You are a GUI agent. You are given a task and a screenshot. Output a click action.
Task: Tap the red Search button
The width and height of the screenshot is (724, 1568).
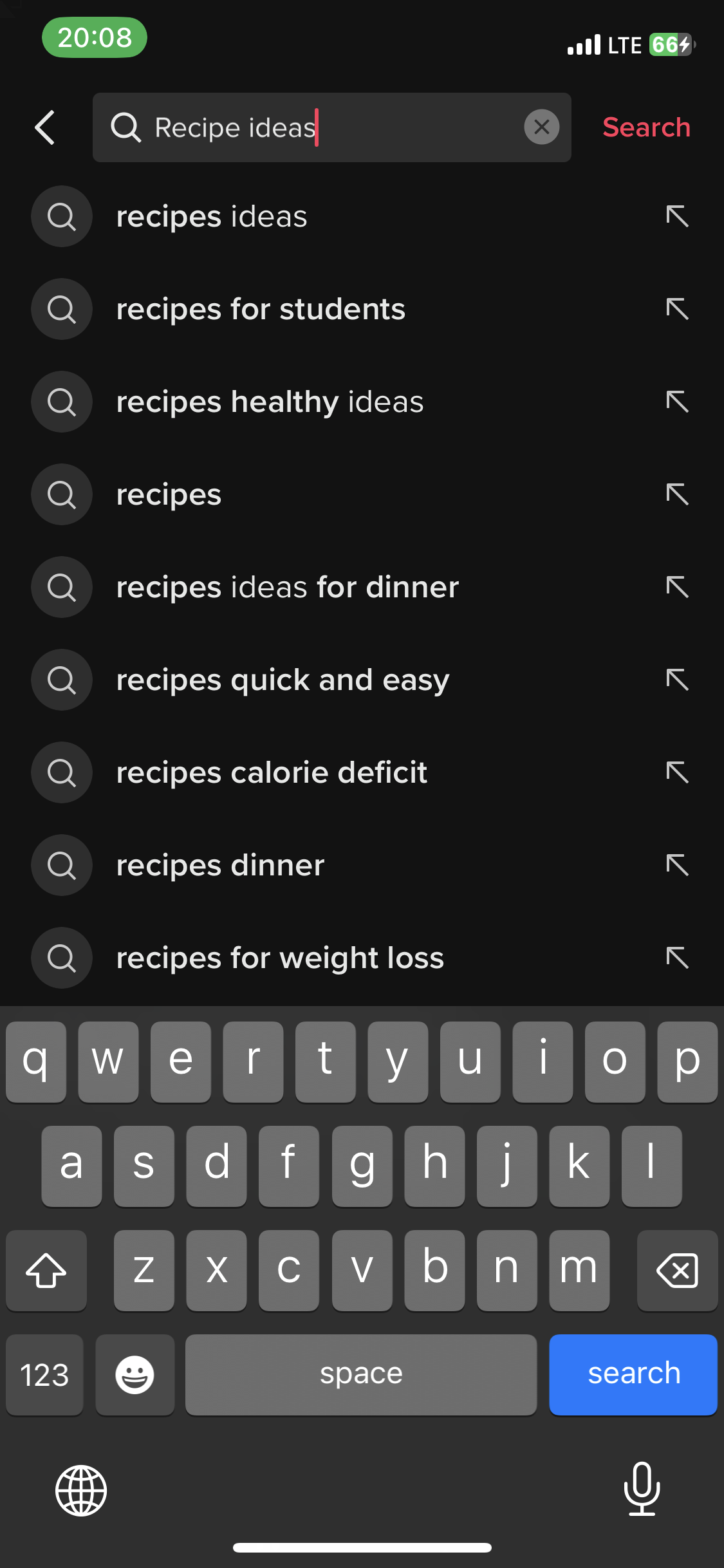click(646, 127)
